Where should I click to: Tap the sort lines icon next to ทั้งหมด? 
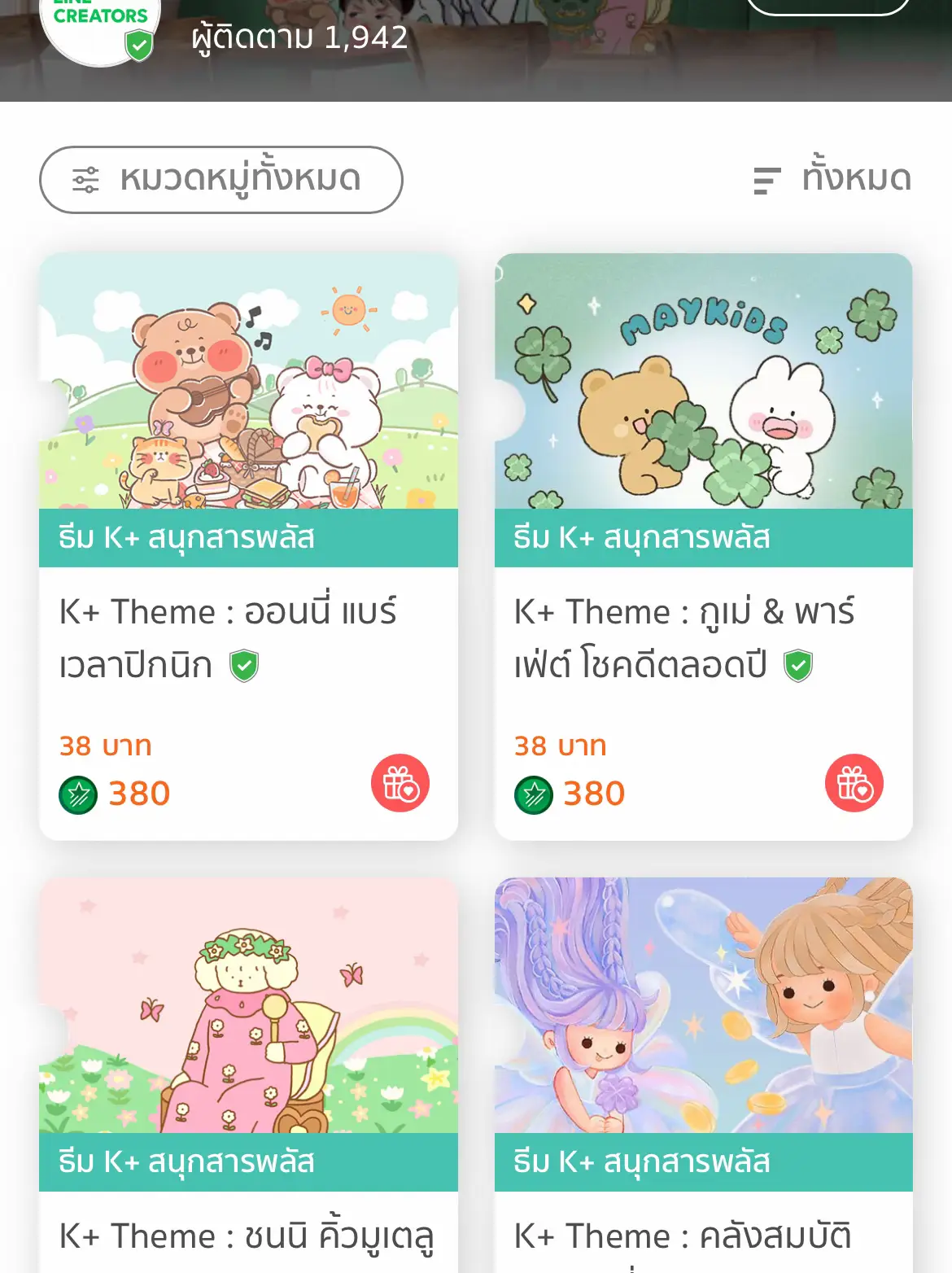[766, 179]
